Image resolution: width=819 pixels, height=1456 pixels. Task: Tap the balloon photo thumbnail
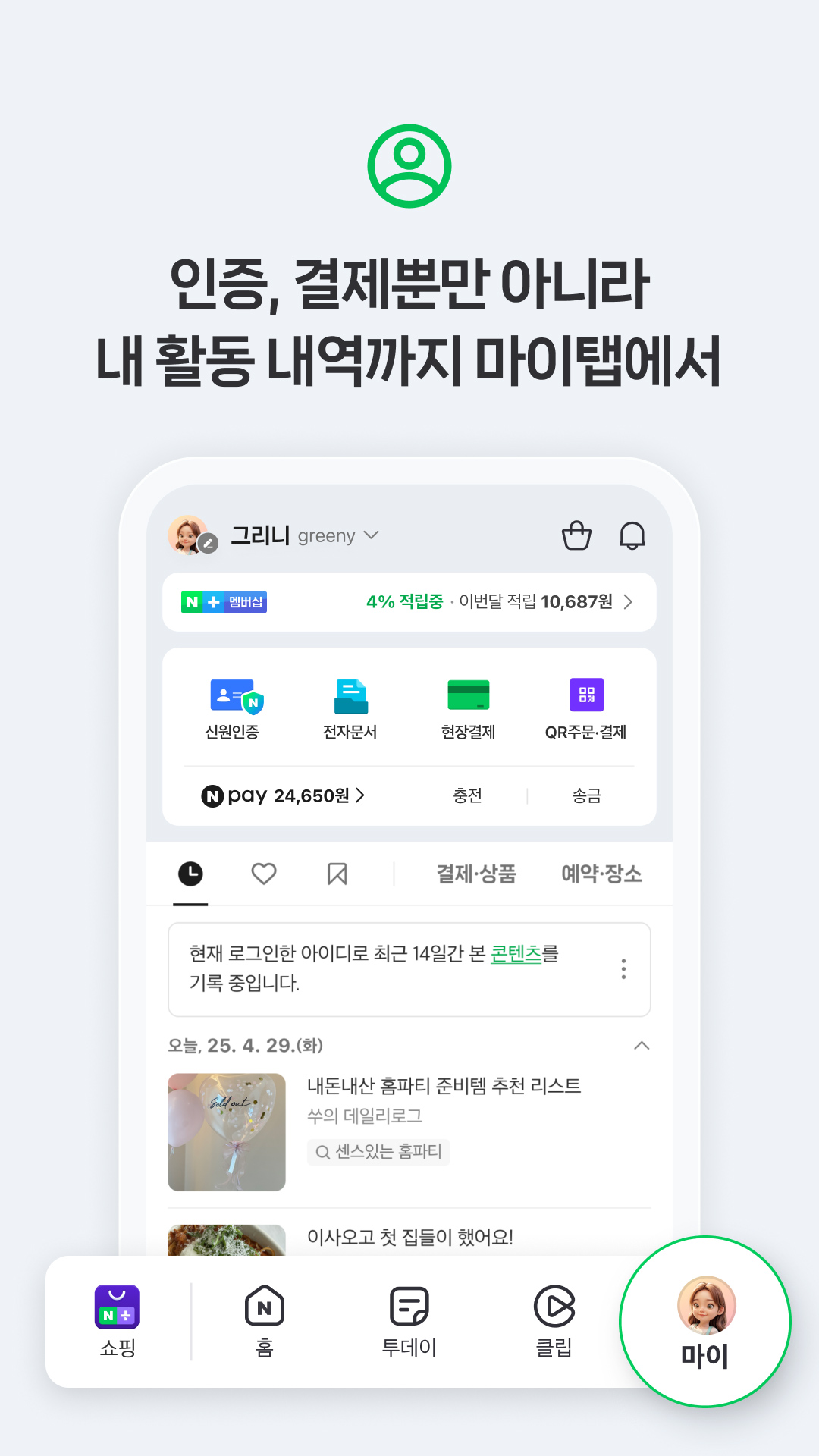pos(227,1132)
